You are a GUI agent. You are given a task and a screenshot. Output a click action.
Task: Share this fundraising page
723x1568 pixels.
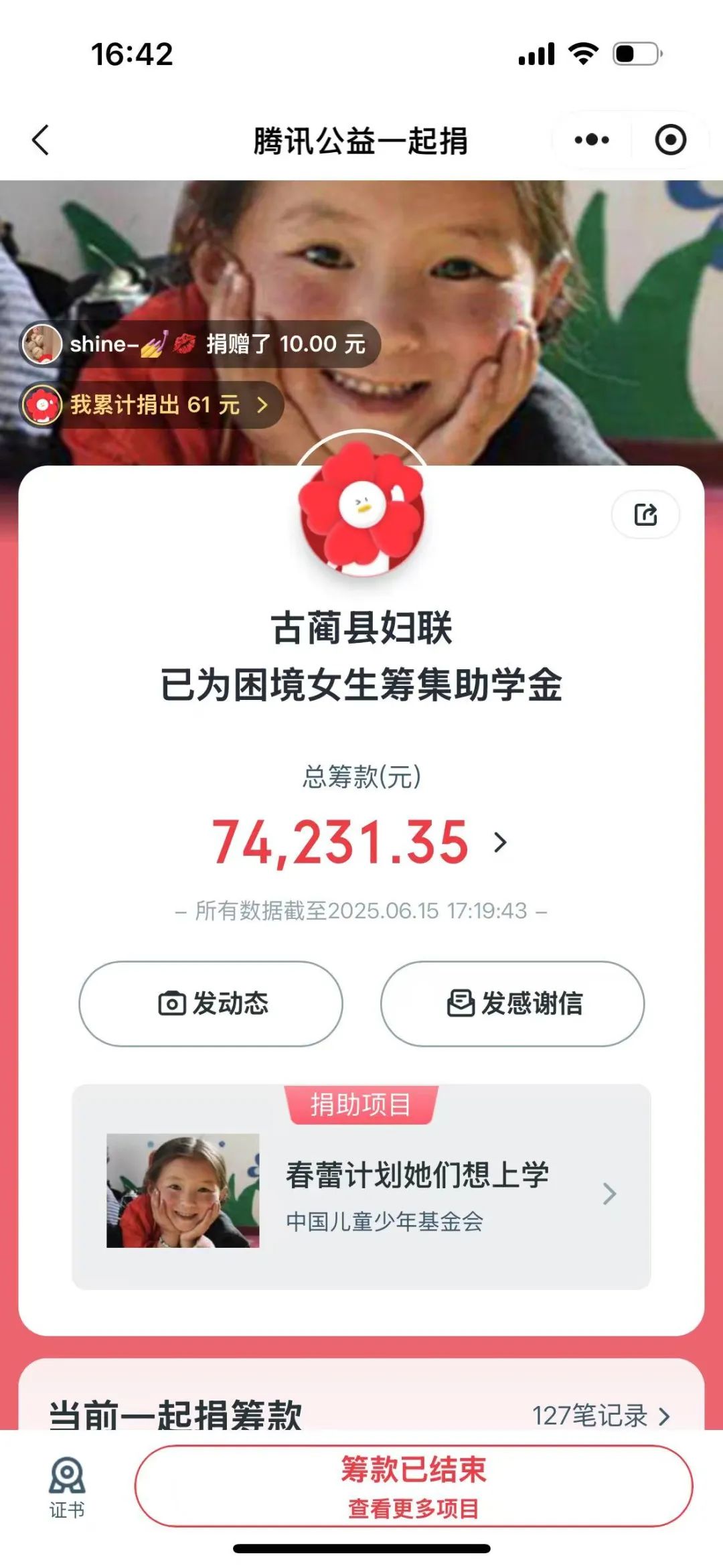tap(645, 514)
